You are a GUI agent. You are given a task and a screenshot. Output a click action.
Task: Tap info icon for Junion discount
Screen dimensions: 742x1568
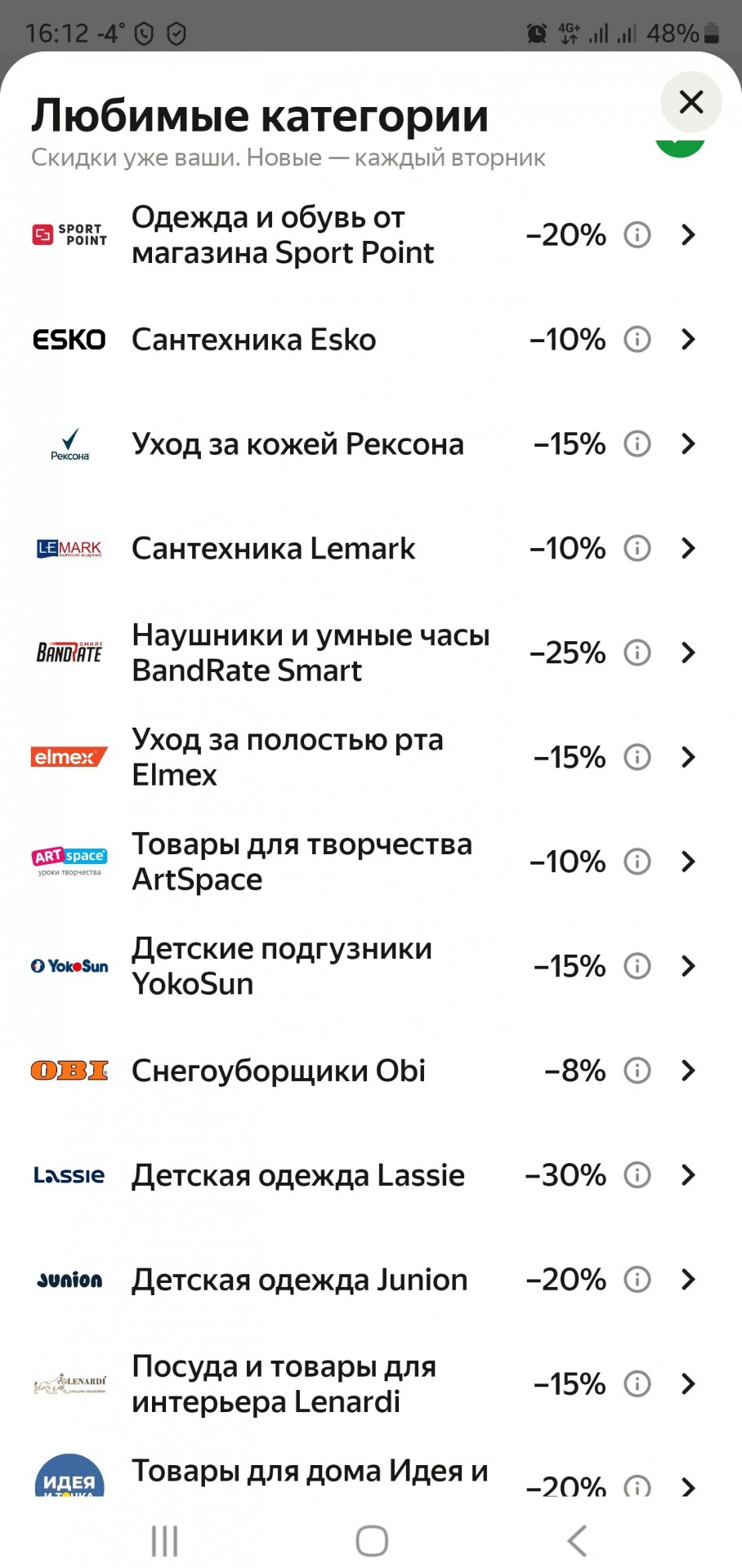tap(637, 1280)
